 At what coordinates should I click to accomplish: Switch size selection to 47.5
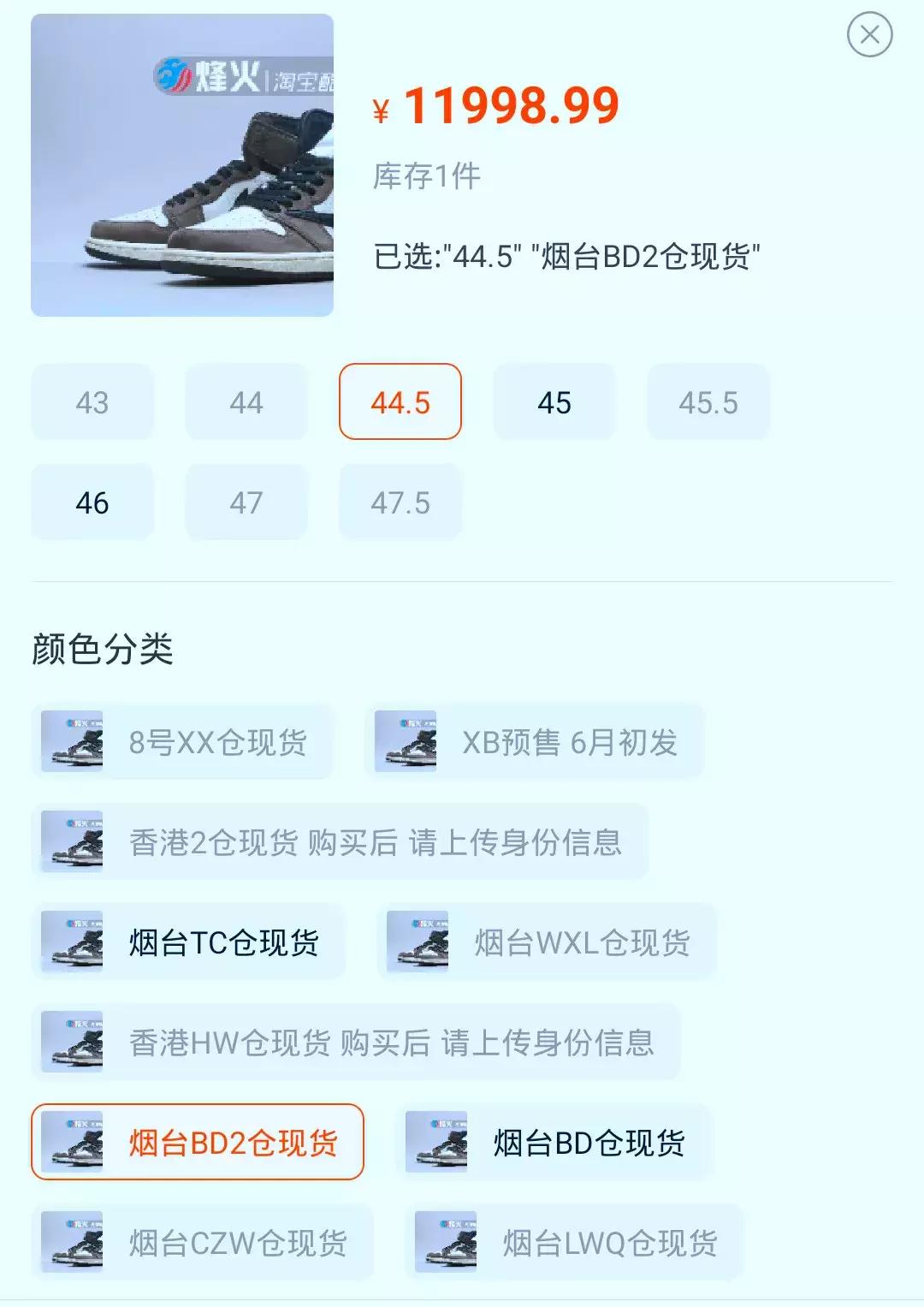400,503
